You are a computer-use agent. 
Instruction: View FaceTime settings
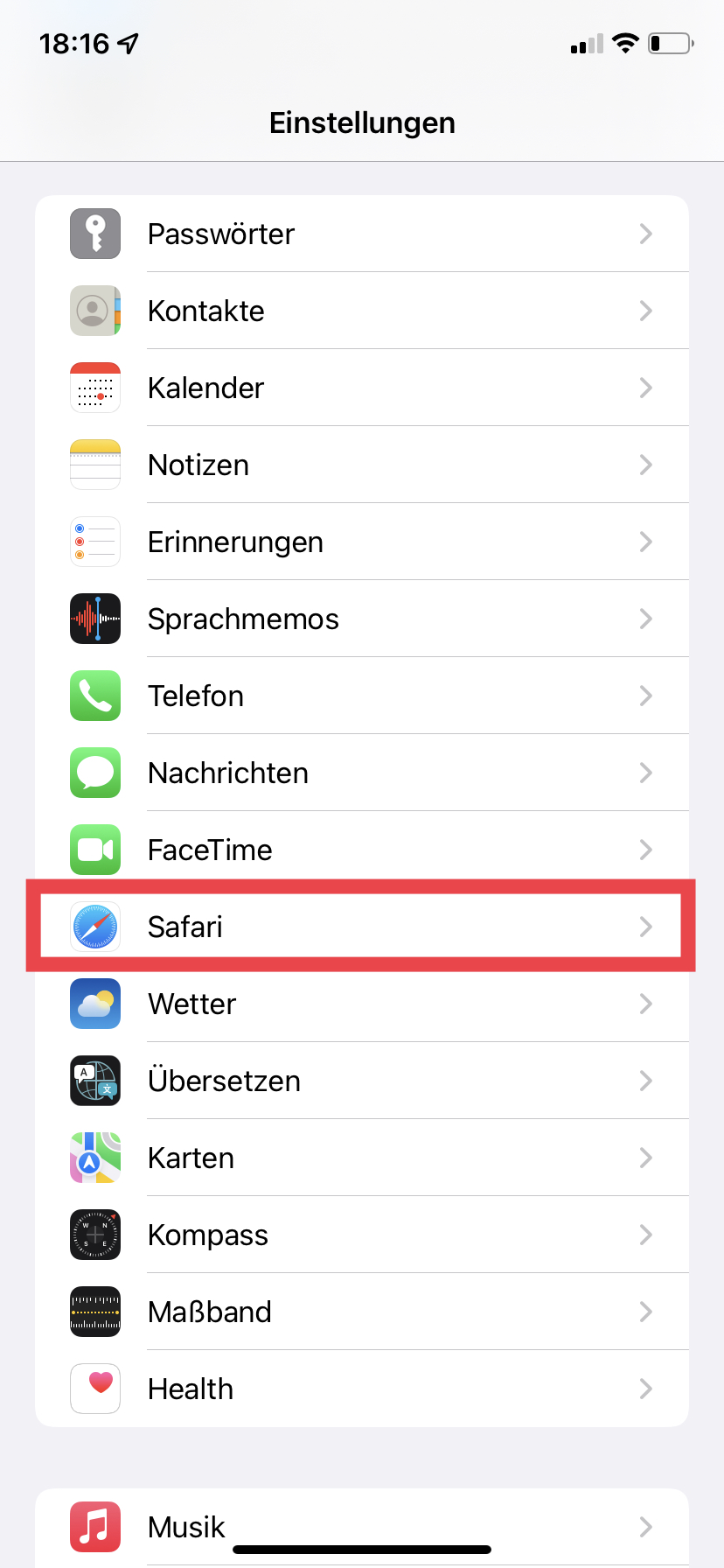click(362, 850)
